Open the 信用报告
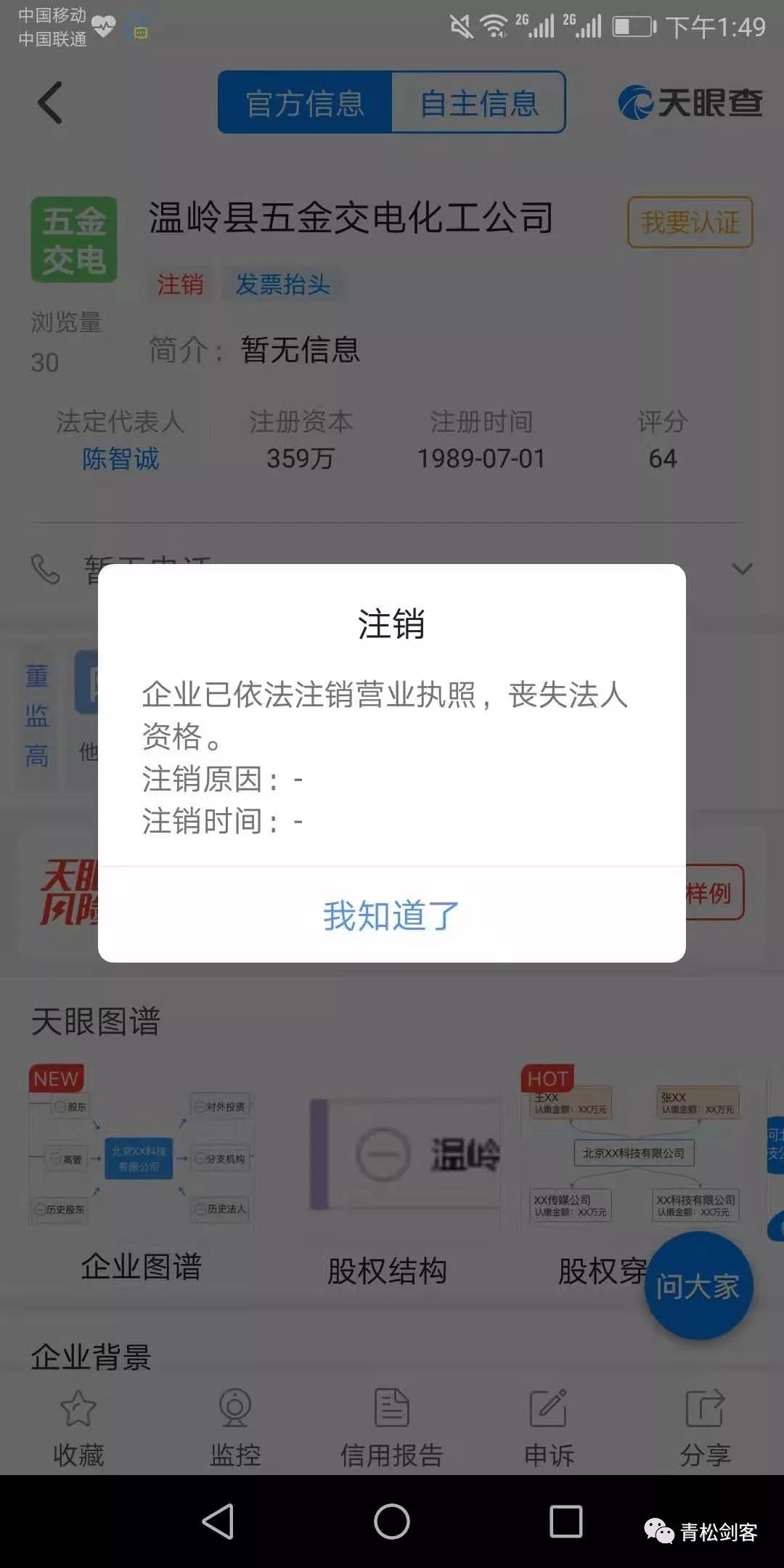Viewport: 784px width, 1568px height. point(392,1426)
